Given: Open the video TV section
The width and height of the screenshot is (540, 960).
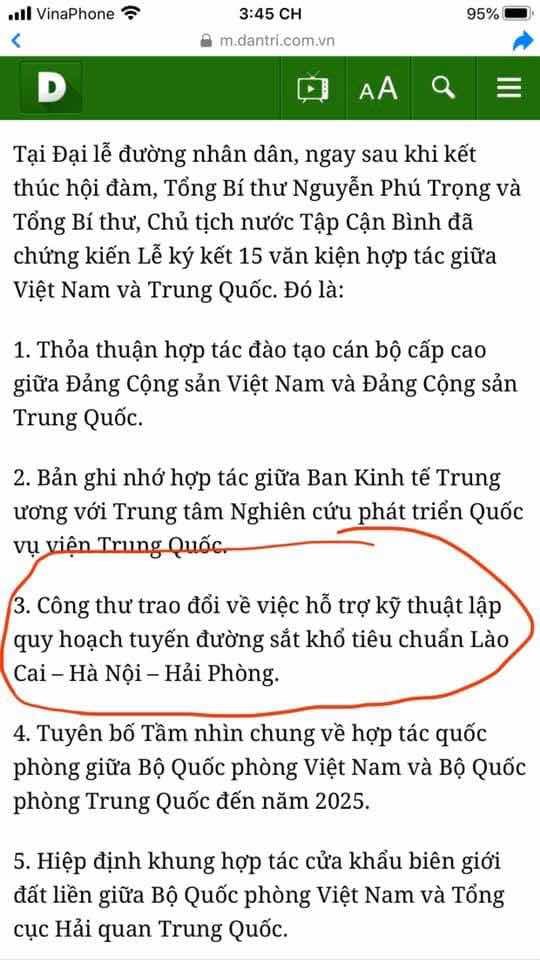Looking at the screenshot, I should coord(313,88).
